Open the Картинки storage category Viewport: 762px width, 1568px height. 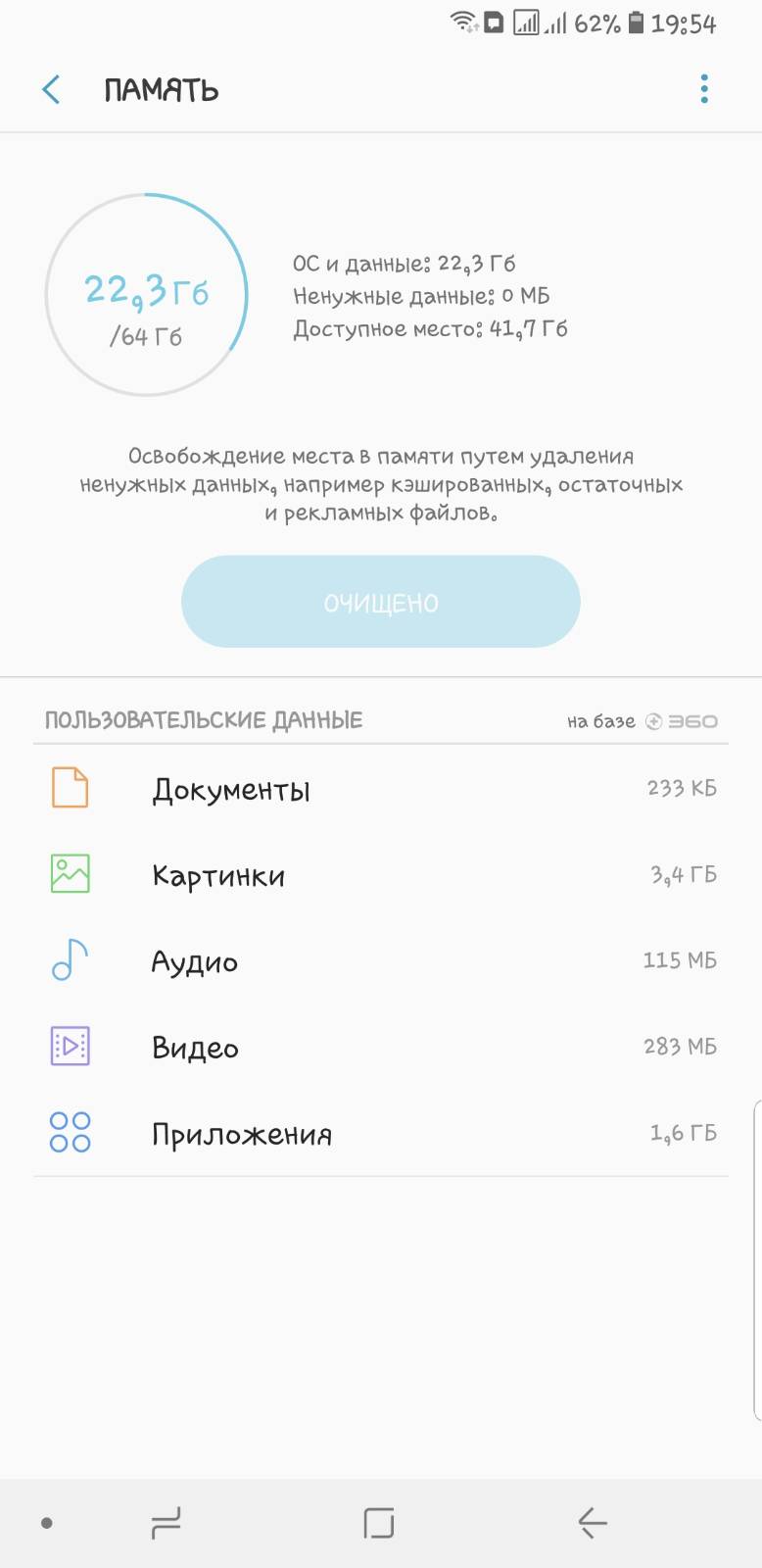click(380, 874)
